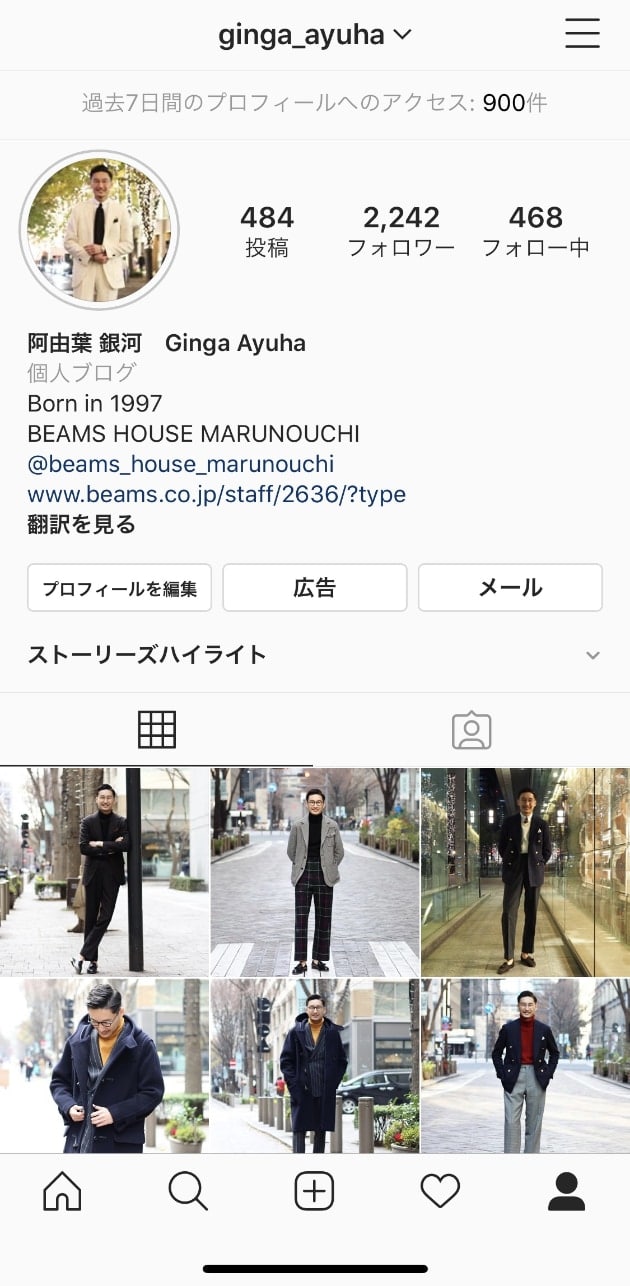
Task: Tap 翻訳を見る to translate bio
Action: pyautogui.click(x=81, y=524)
